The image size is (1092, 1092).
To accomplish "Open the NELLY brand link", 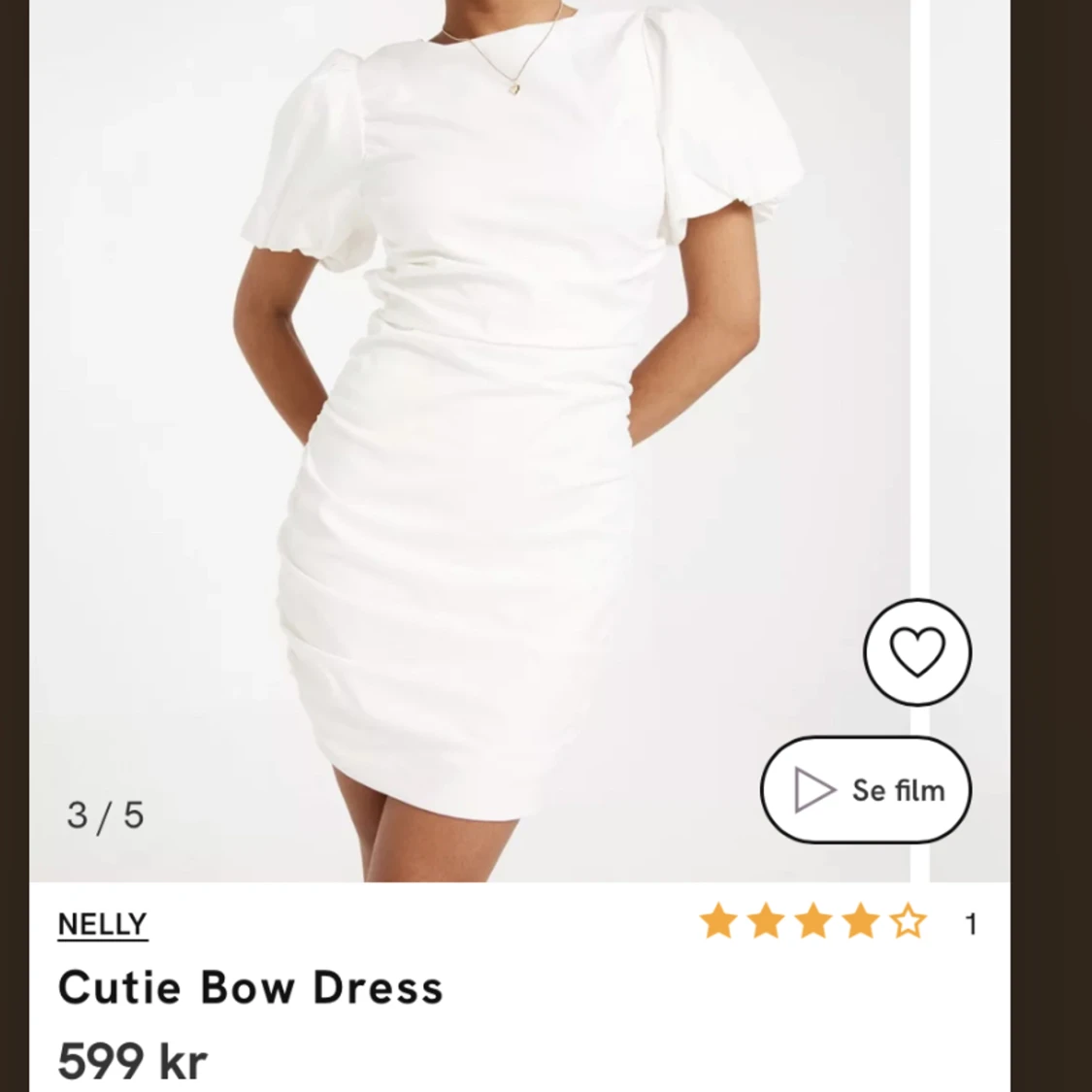I will click(x=102, y=924).
